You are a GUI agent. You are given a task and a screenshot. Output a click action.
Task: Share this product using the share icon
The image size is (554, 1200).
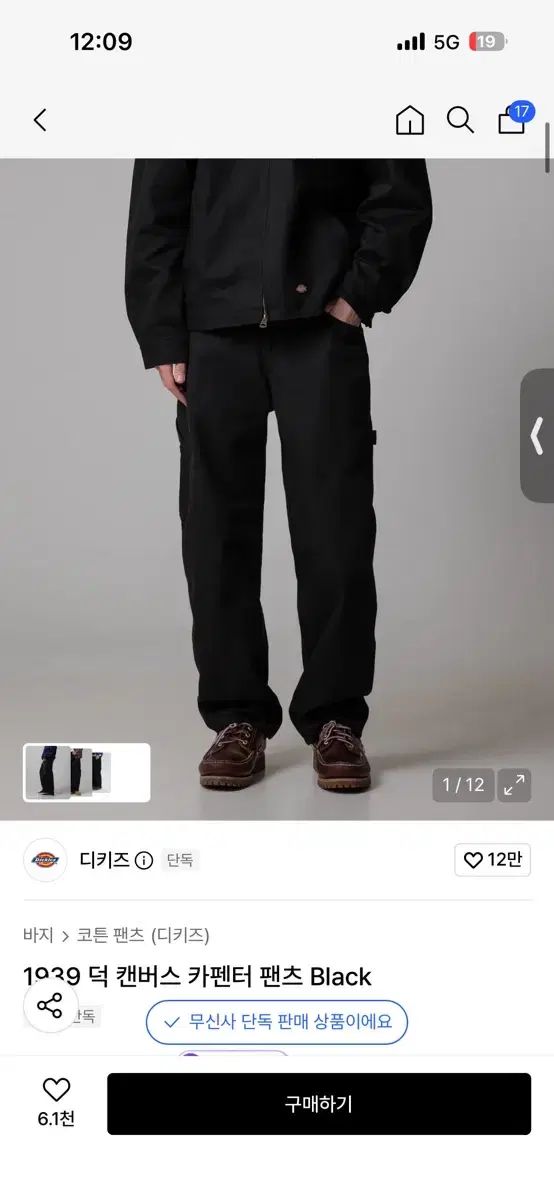(50, 1006)
